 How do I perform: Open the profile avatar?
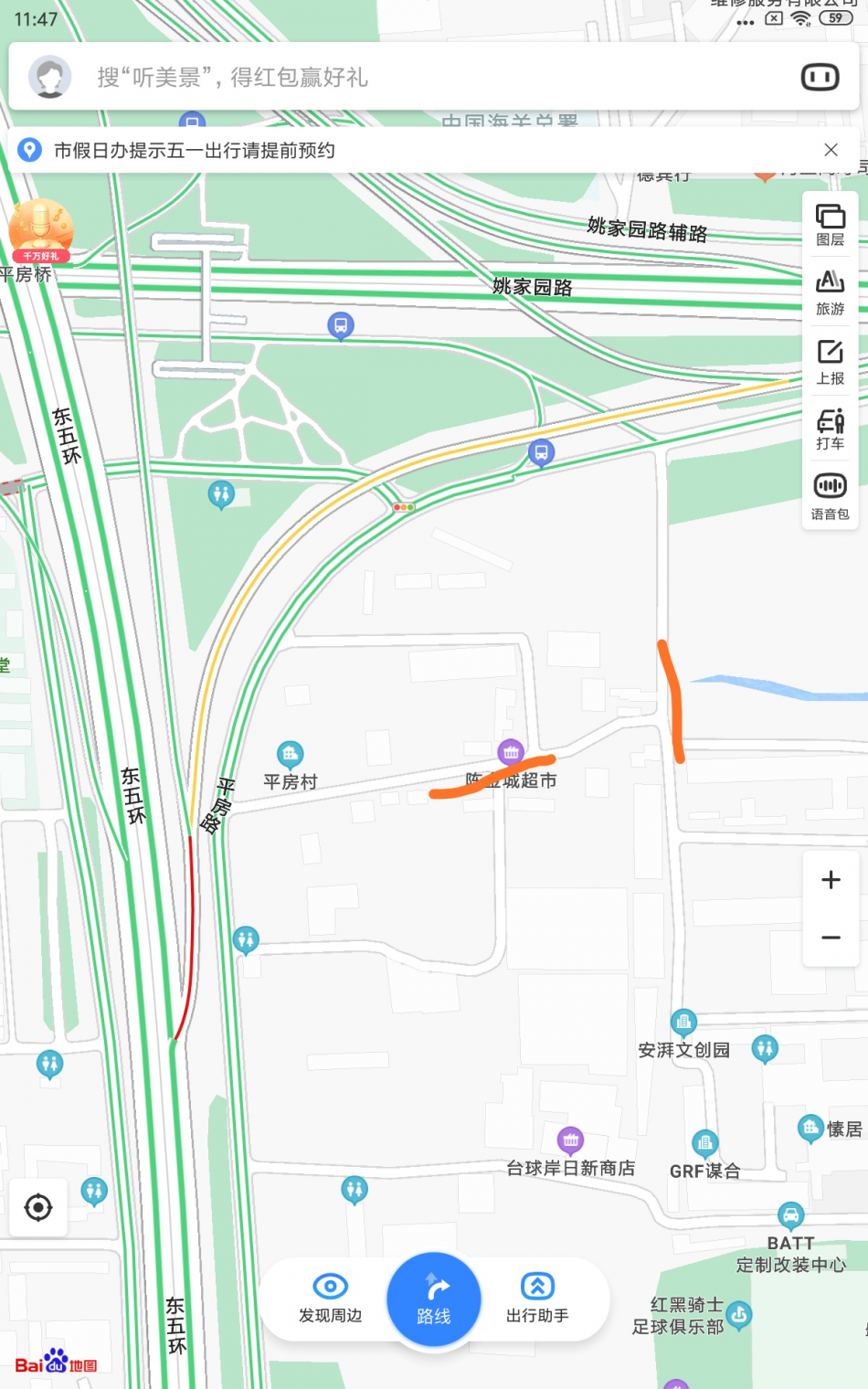point(50,77)
